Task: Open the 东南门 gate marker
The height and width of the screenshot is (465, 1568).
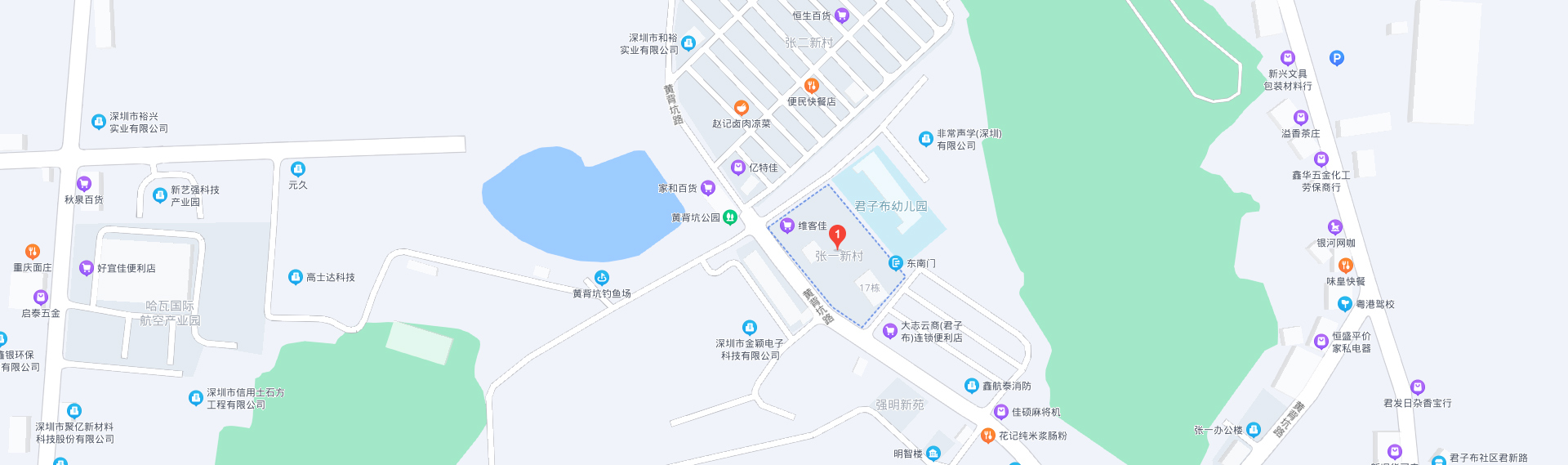Action: pyautogui.click(x=896, y=263)
